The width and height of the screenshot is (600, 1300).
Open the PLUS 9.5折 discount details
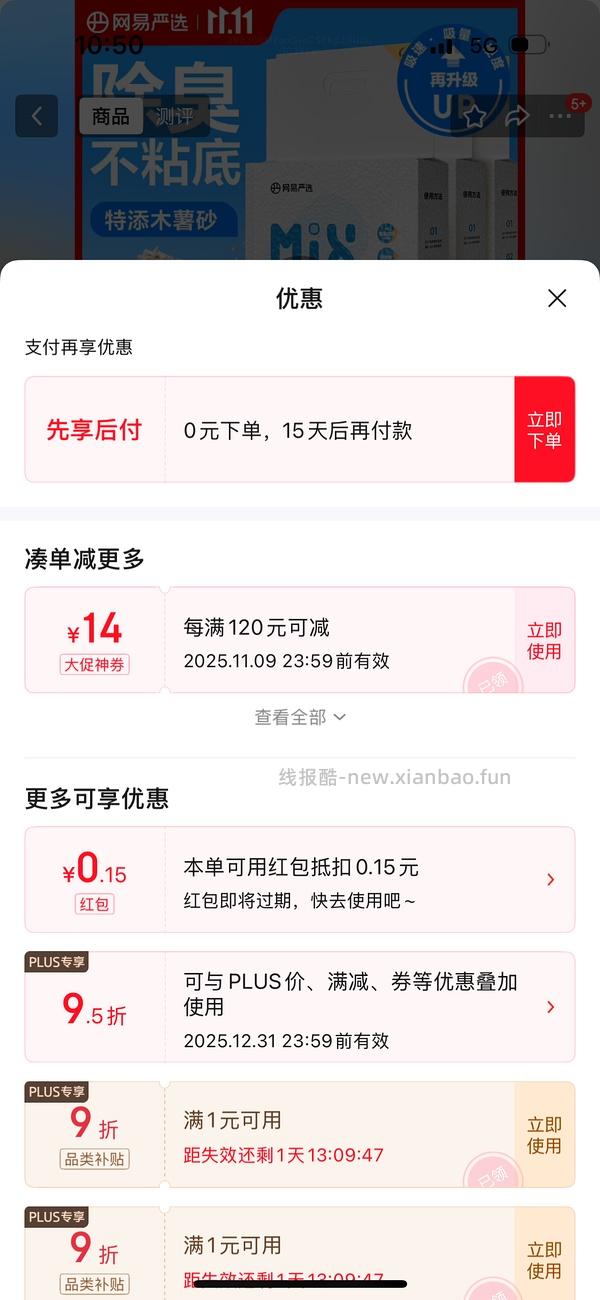point(300,1007)
